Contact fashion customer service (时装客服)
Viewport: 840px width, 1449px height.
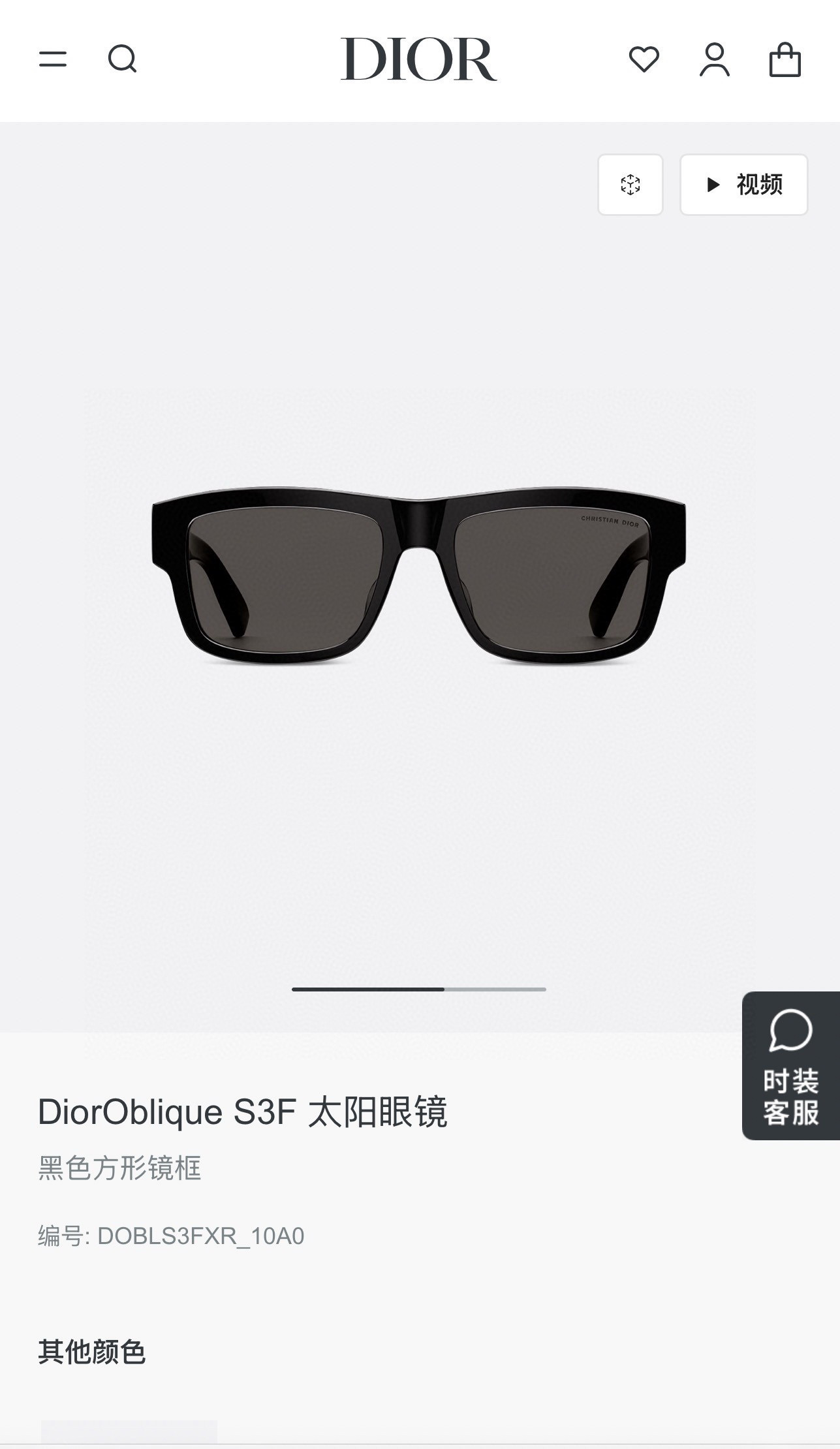coord(791,1066)
